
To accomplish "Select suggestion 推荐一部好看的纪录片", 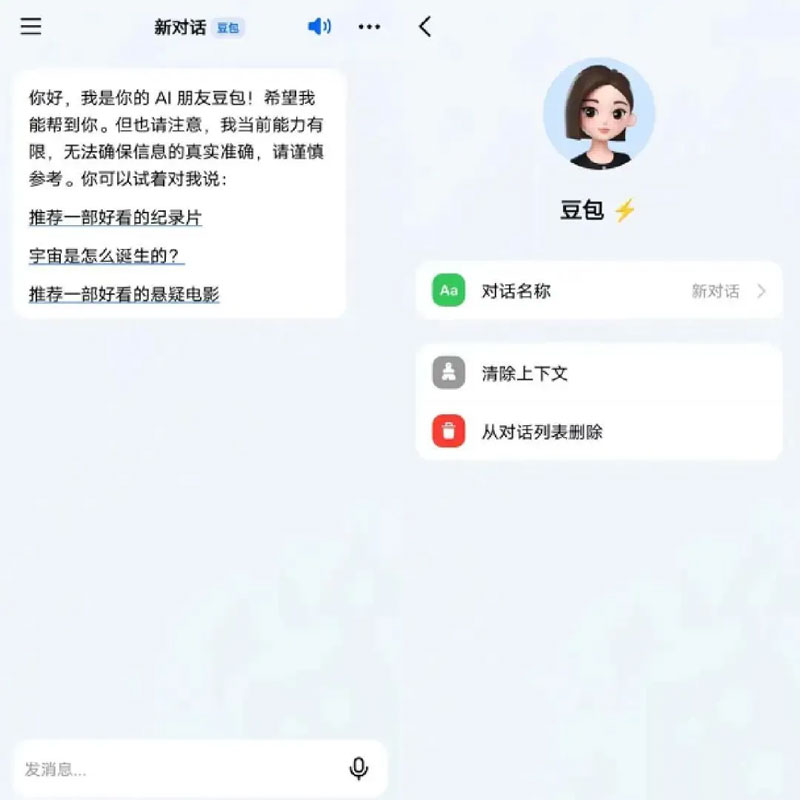I will click(115, 217).
